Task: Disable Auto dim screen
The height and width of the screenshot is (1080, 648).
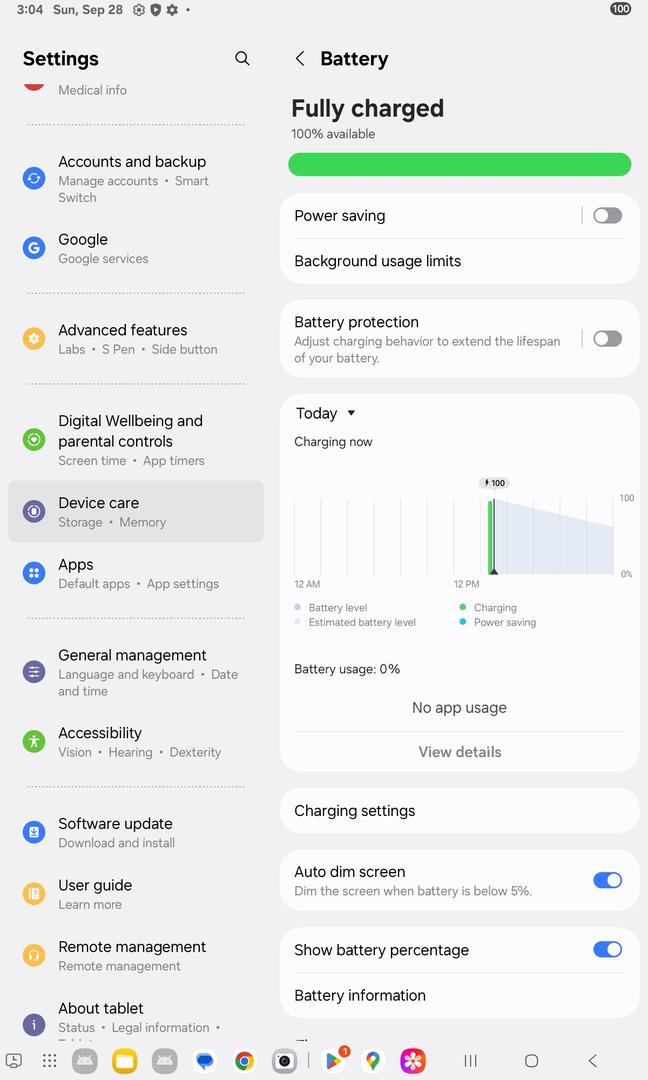Action: pos(607,880)
